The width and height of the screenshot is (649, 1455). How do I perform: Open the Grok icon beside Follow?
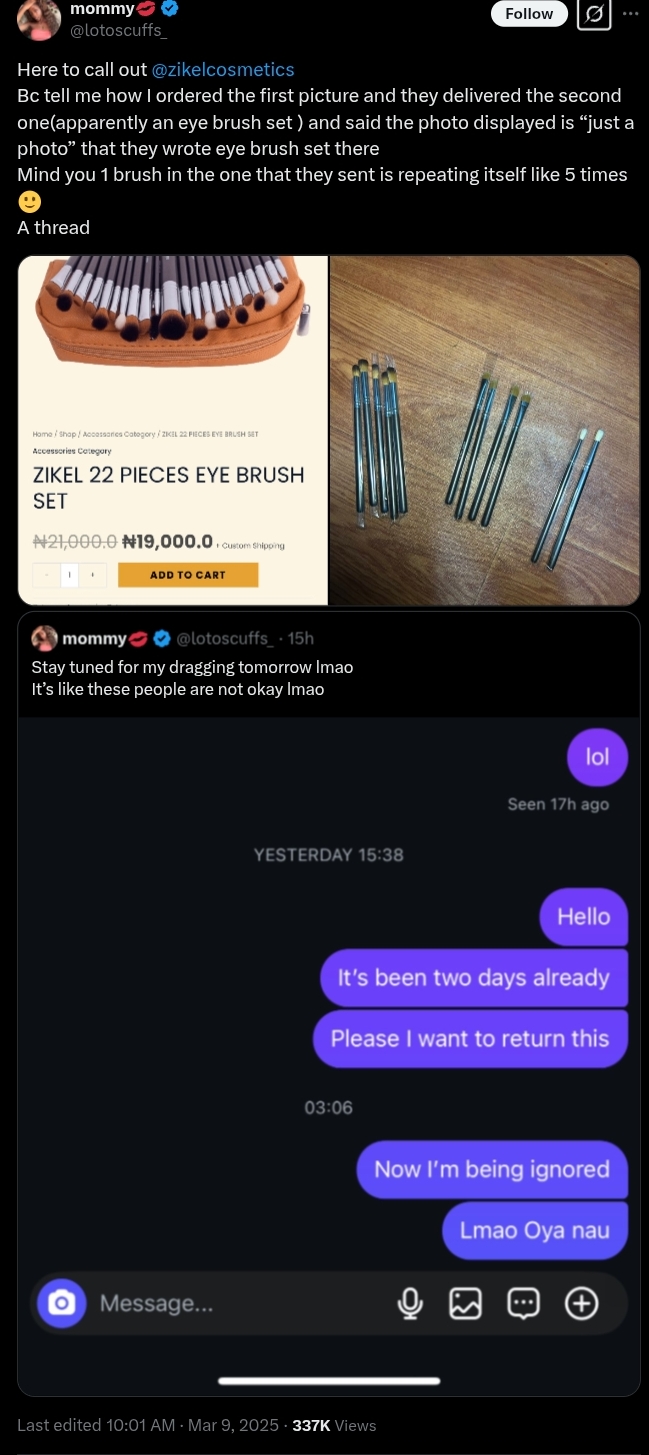coord(594,14)
